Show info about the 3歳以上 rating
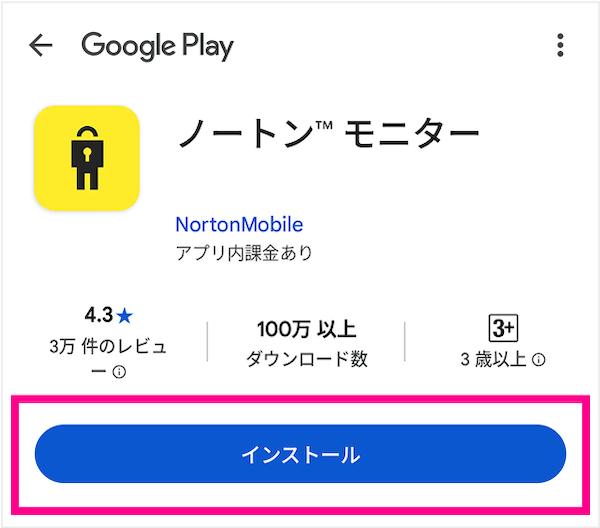Screen dimensions: 600x528 coord(540,359)
